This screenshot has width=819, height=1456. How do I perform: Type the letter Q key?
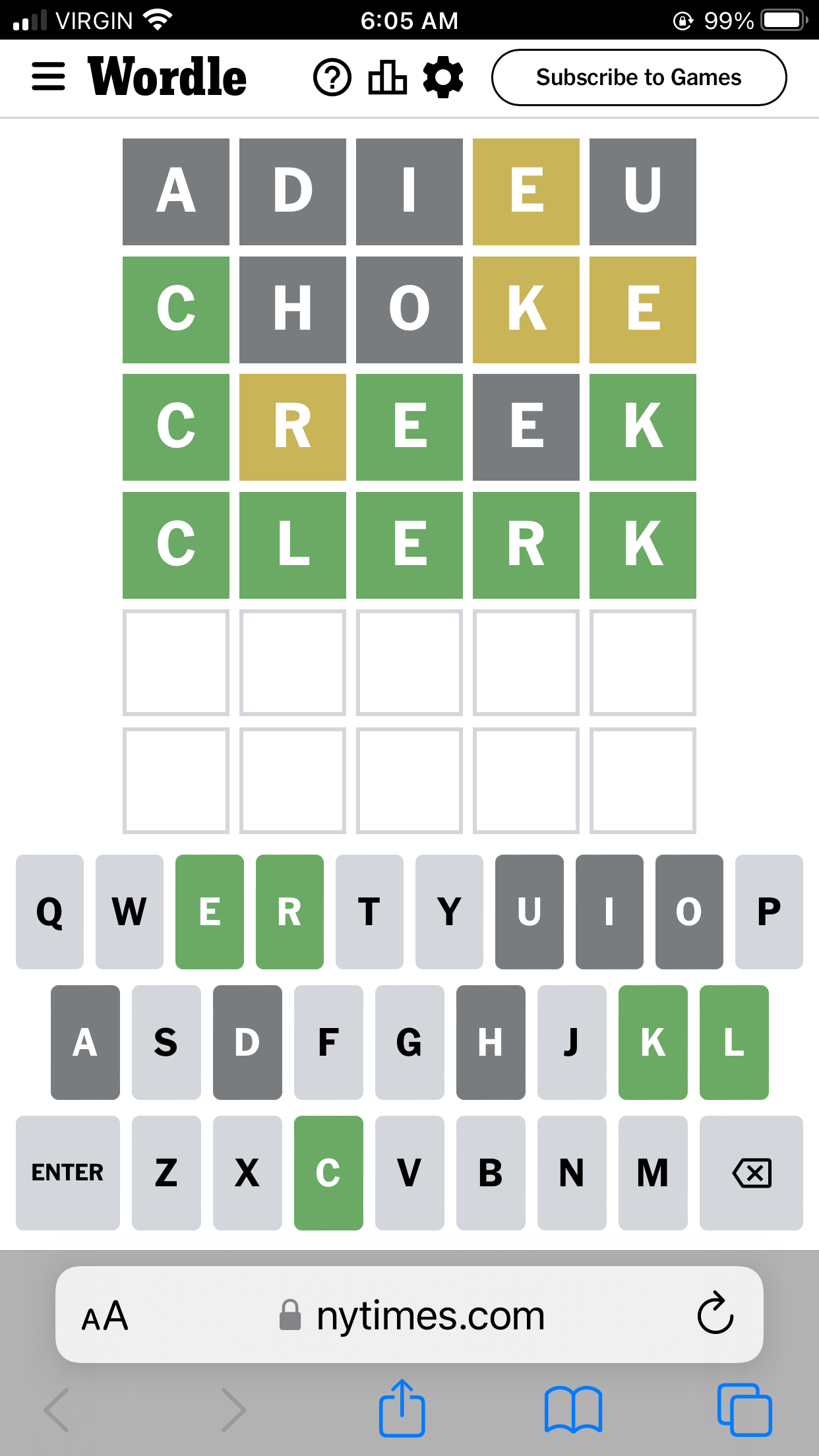[49, 912]
